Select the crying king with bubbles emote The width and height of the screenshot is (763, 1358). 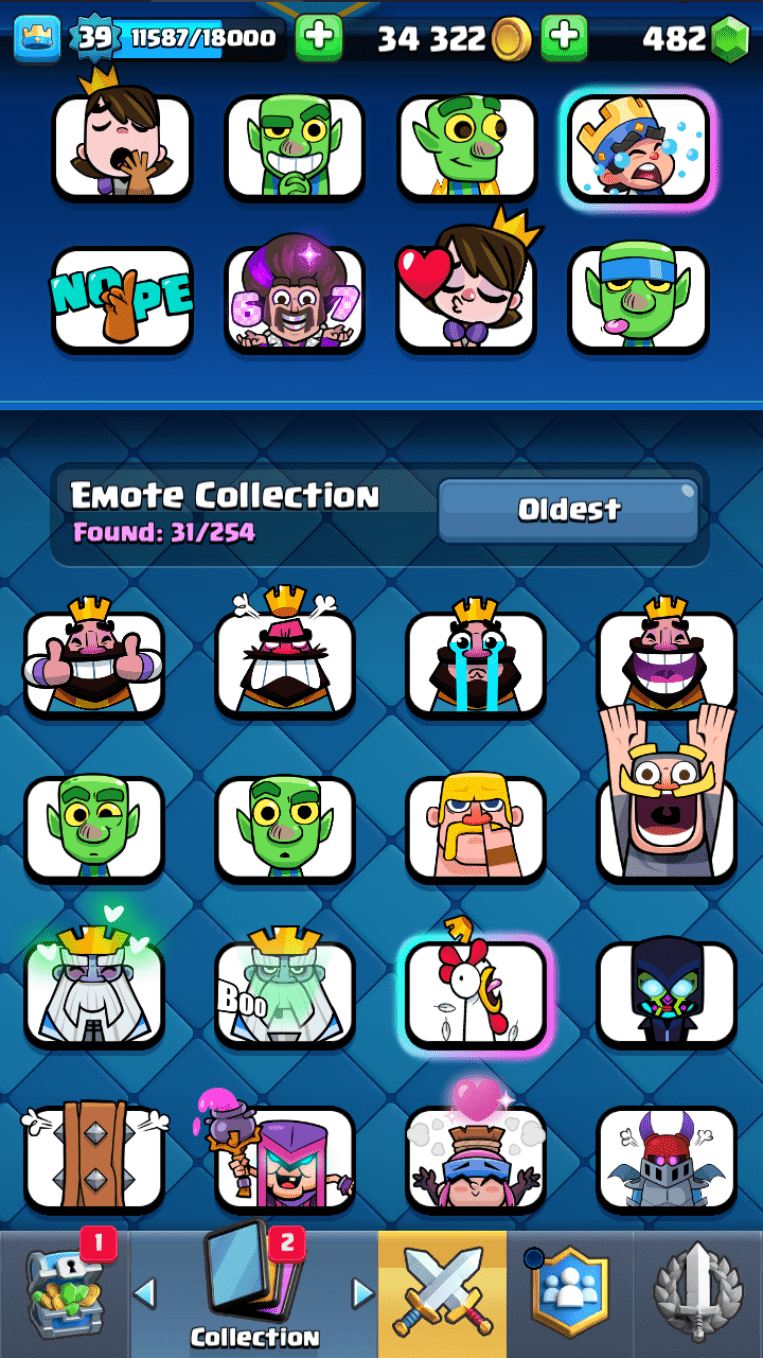[x=638, y=147]
